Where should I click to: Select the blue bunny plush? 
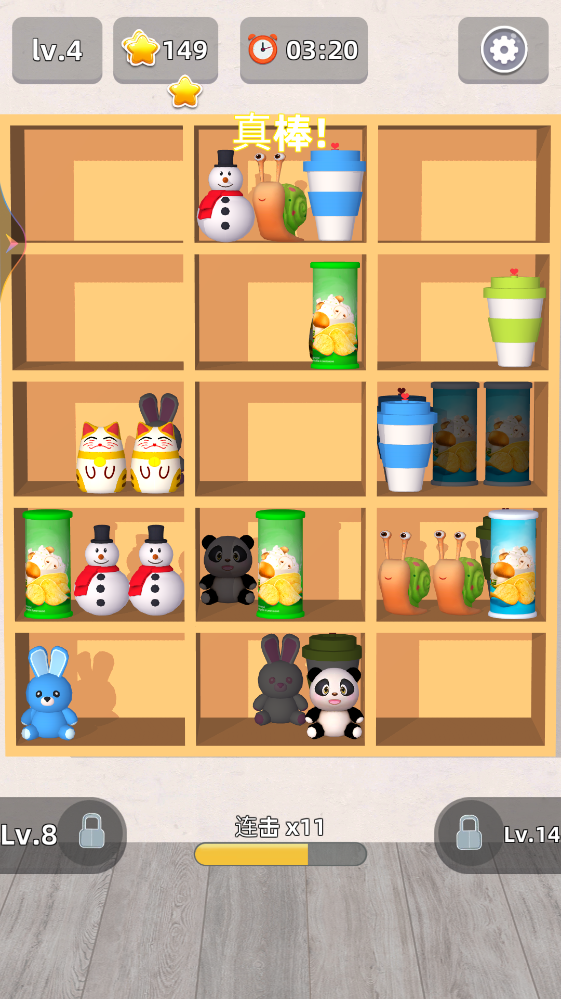coord(49,693)
